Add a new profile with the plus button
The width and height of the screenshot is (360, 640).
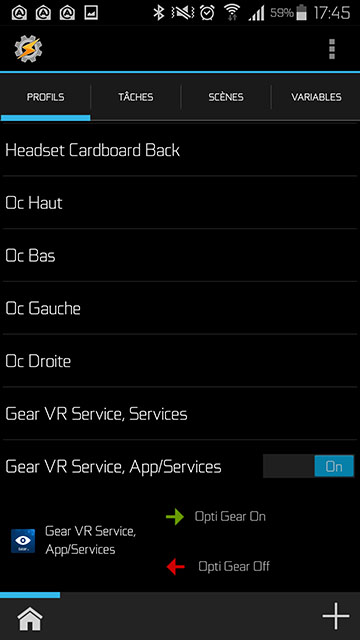336,615
